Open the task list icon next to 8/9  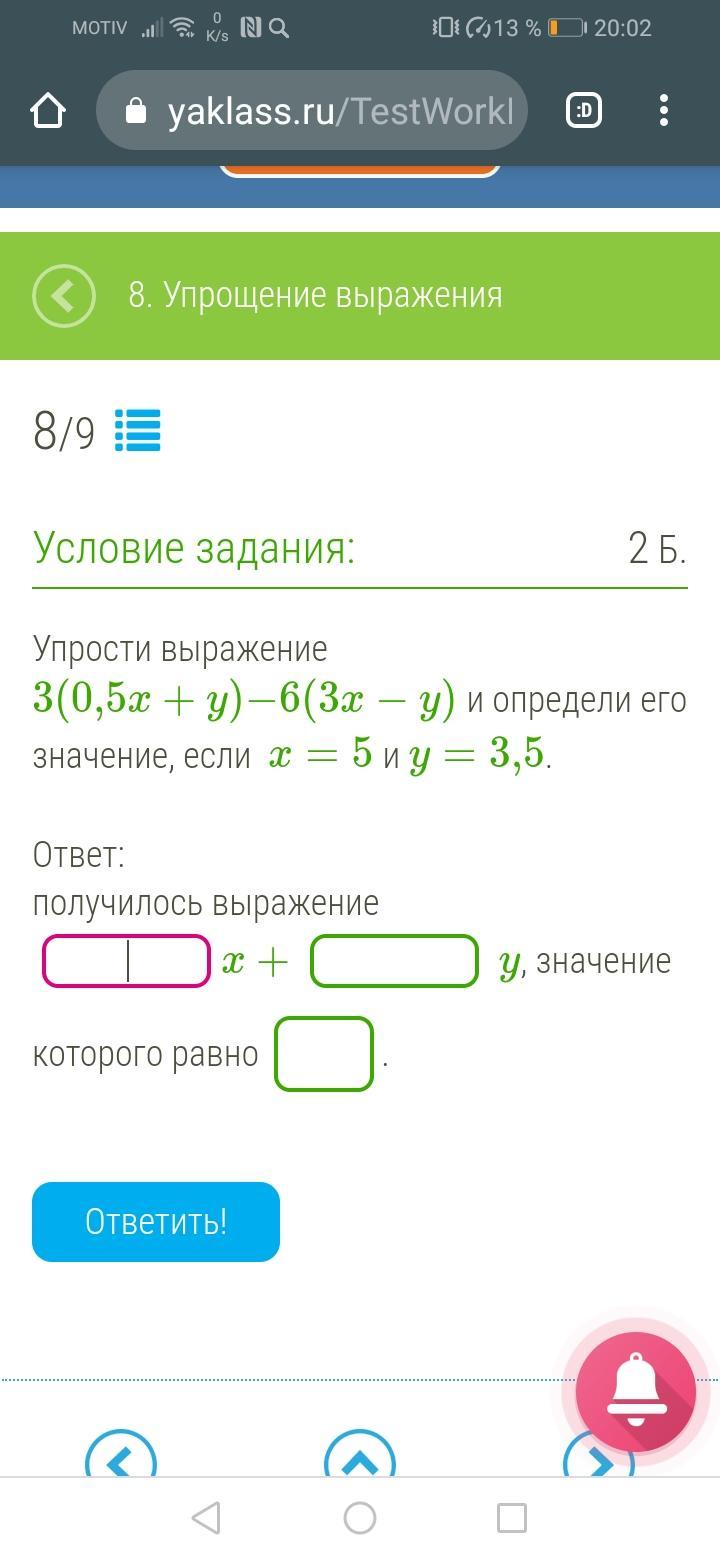click(138, 432)
